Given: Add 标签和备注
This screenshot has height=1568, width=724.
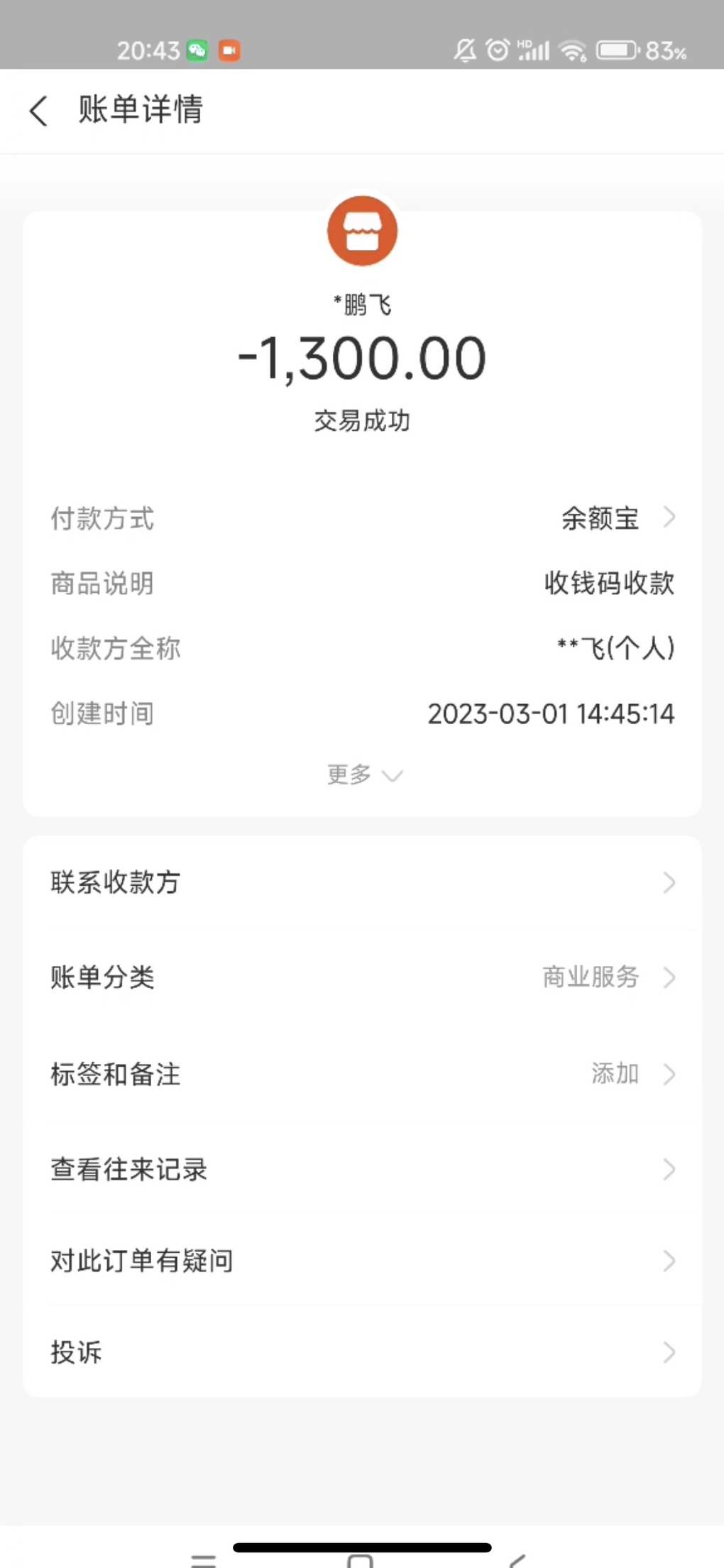Looking at the screenshot, I should point(362,1073).
